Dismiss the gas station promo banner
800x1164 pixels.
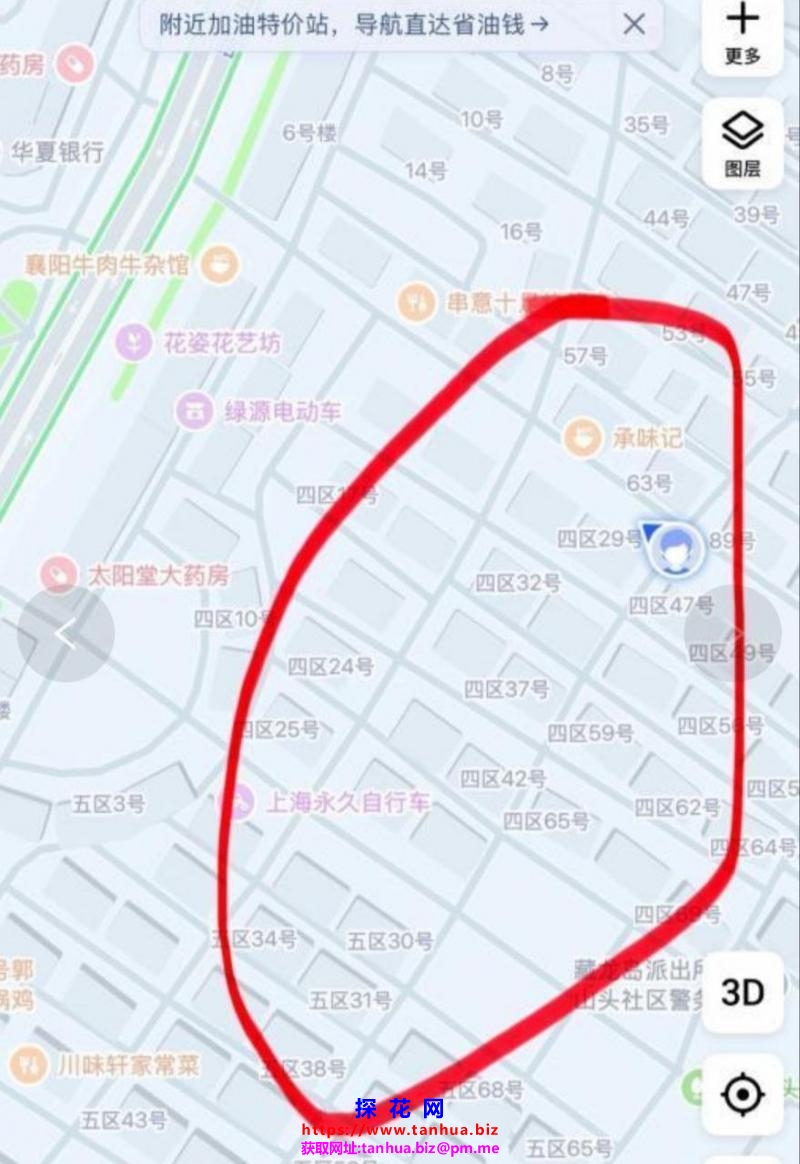point(634,24)
